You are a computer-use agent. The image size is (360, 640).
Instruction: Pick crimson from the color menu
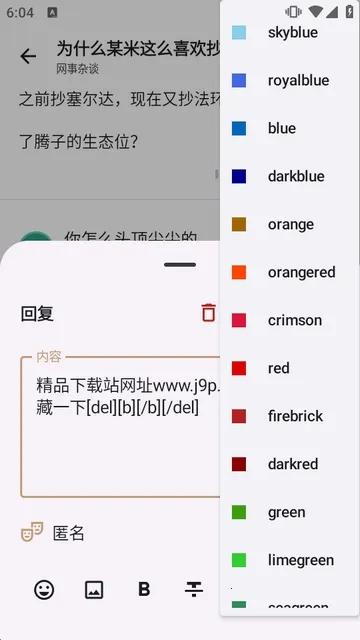click(289, 320)
